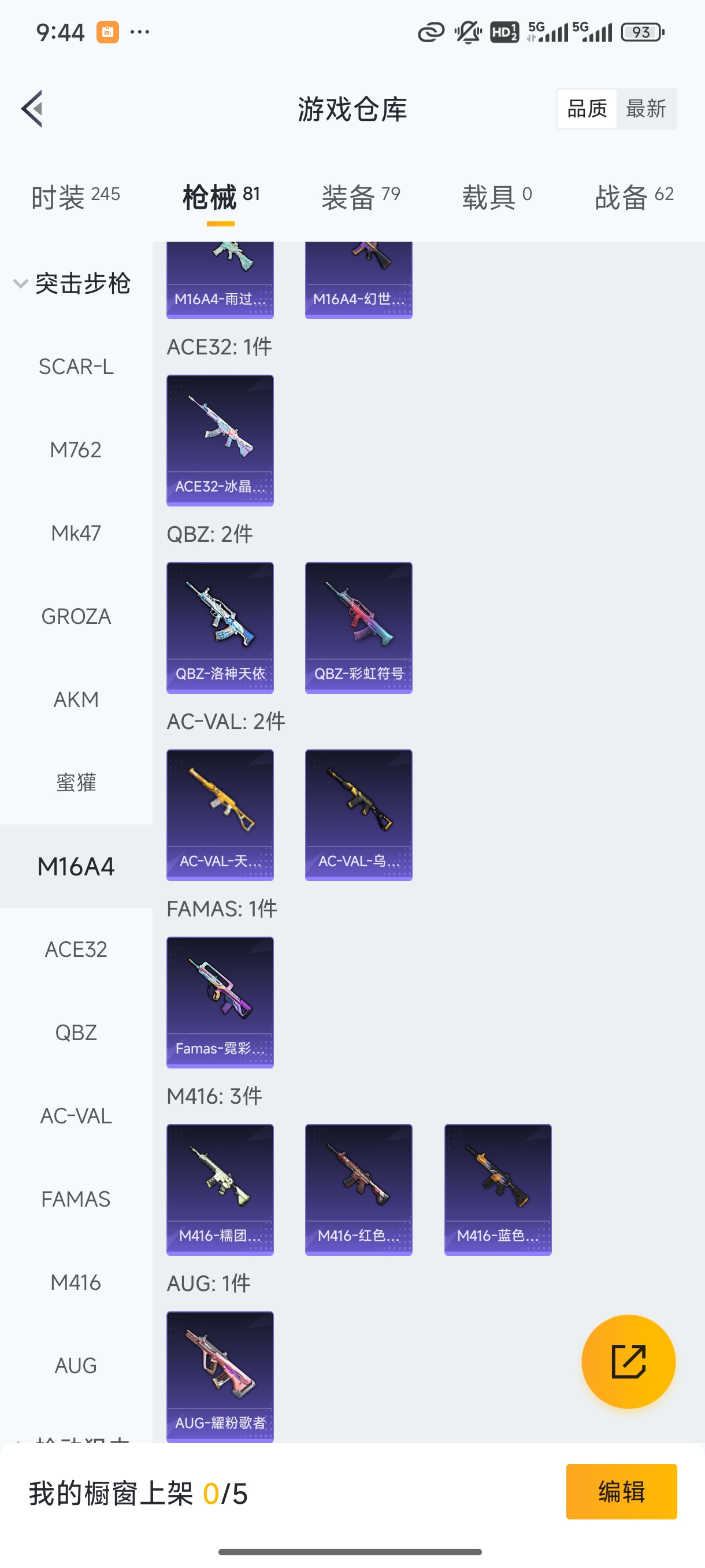Open the 战备 tab
The width and height of the screenshot is (705, 1568).
pyautogui.click(x=634, y=197)
